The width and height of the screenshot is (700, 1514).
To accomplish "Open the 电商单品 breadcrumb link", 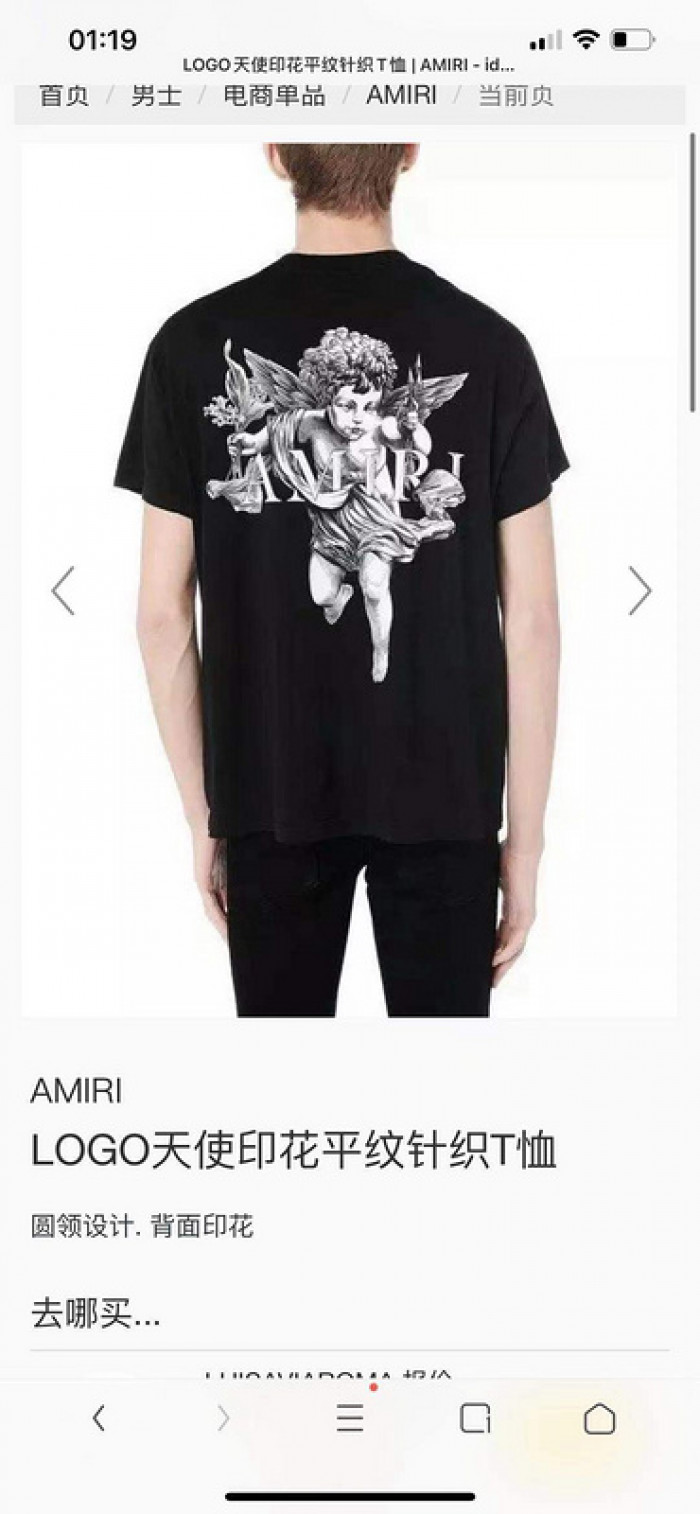I will point(273,96).
